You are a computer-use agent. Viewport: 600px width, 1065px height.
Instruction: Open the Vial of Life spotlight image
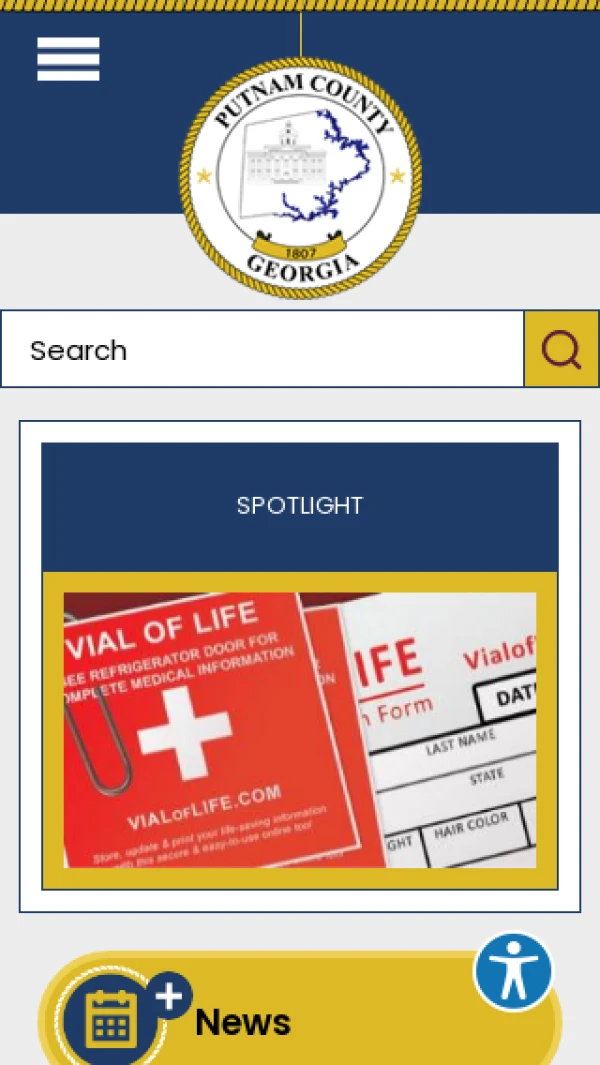click(x=300, y=730)
